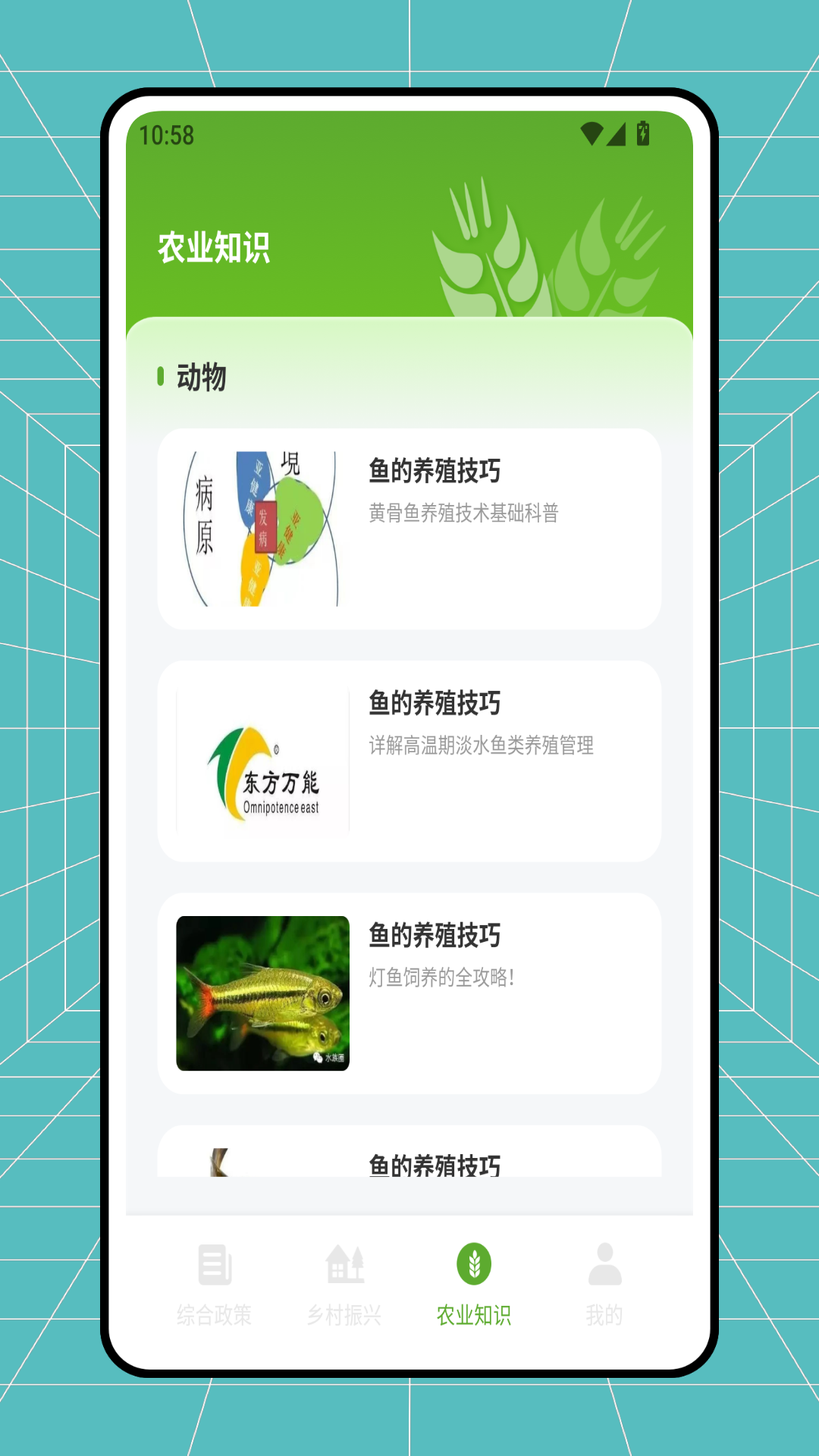Tap the time 10:58 in status bar
This screenshot has width=819, height=1456.
click(x=166, y=135)
